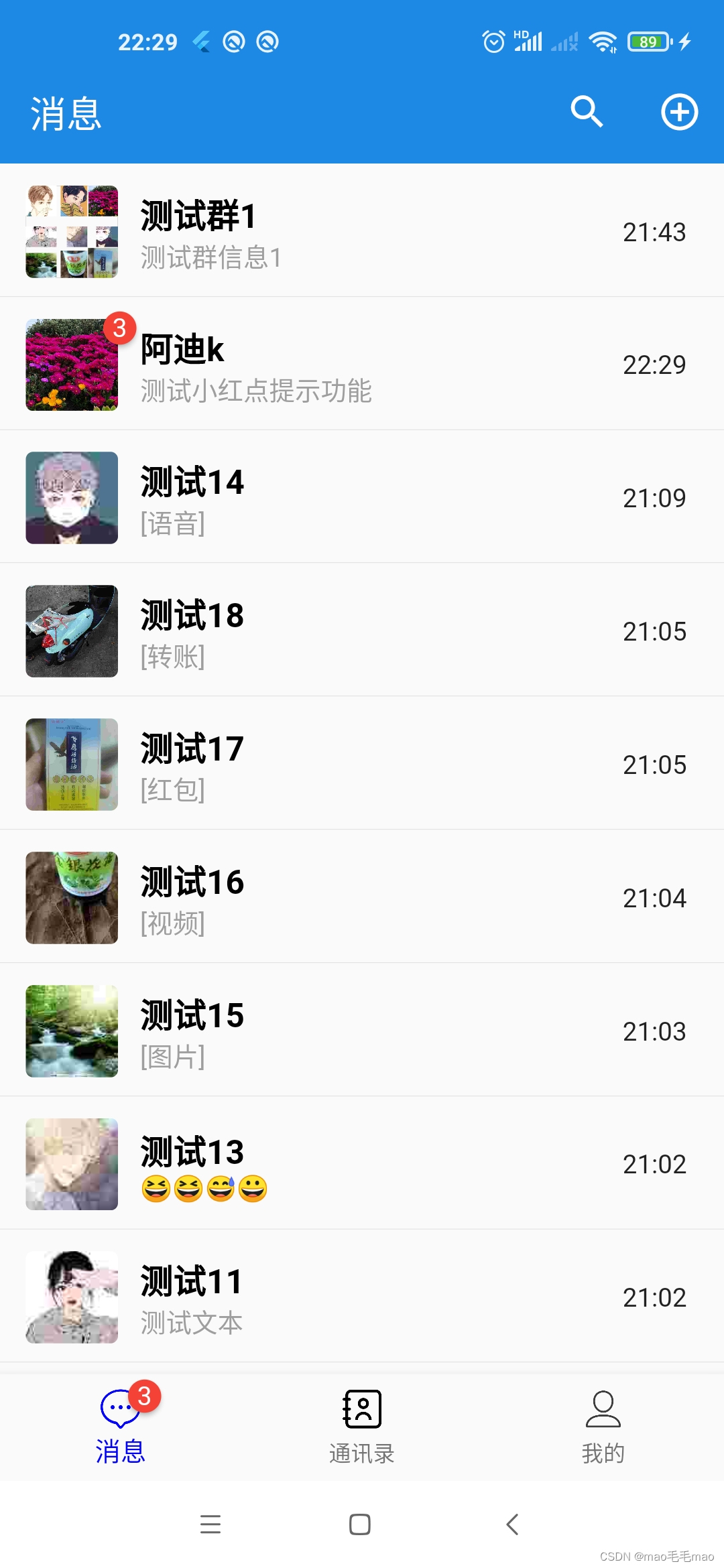
Task: Select the 消息 tab
Action: [x=121, y=1426]
